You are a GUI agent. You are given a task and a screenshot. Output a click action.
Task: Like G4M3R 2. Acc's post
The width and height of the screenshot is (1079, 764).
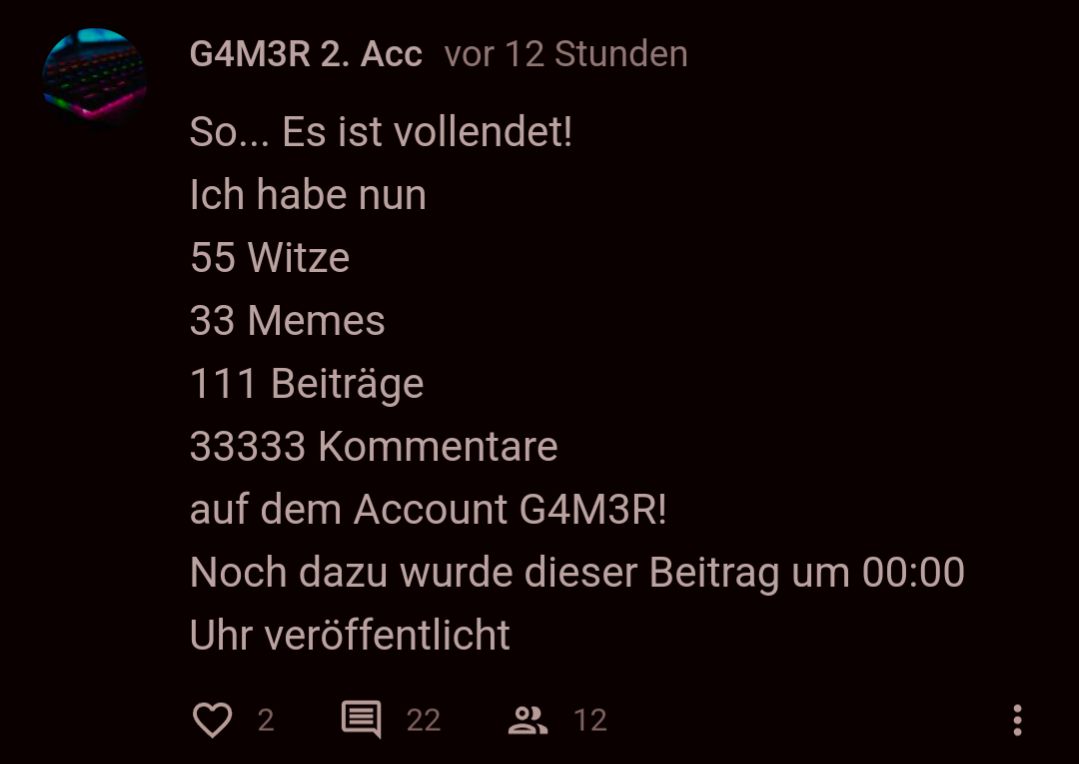pyautogui.click(x=212, y=720)
